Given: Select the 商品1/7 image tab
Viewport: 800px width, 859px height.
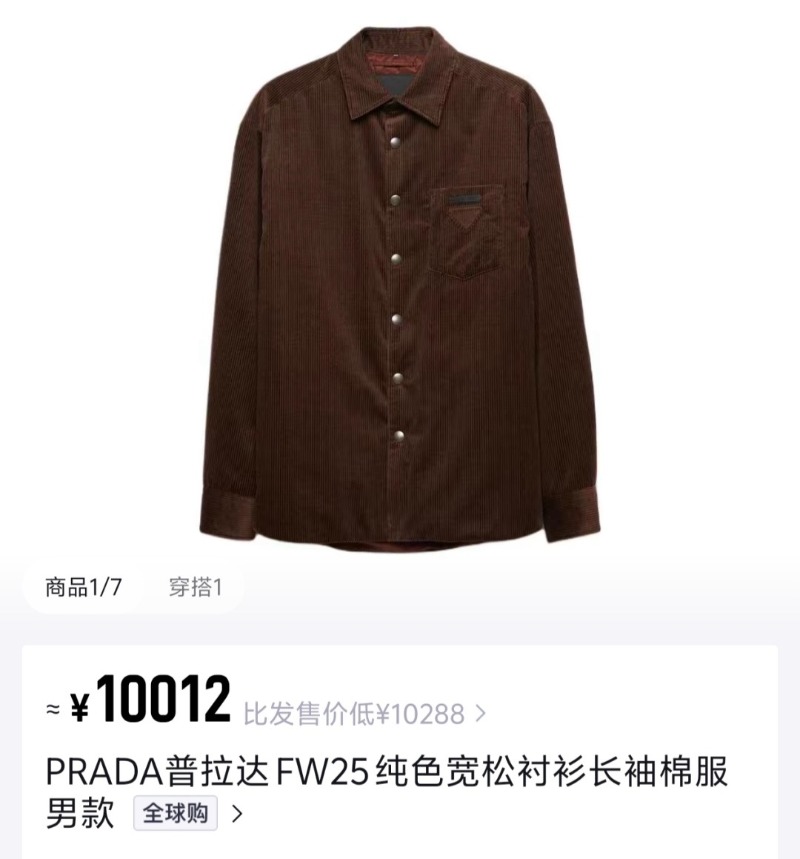Looking at the screenshot, I should [83, 587].
